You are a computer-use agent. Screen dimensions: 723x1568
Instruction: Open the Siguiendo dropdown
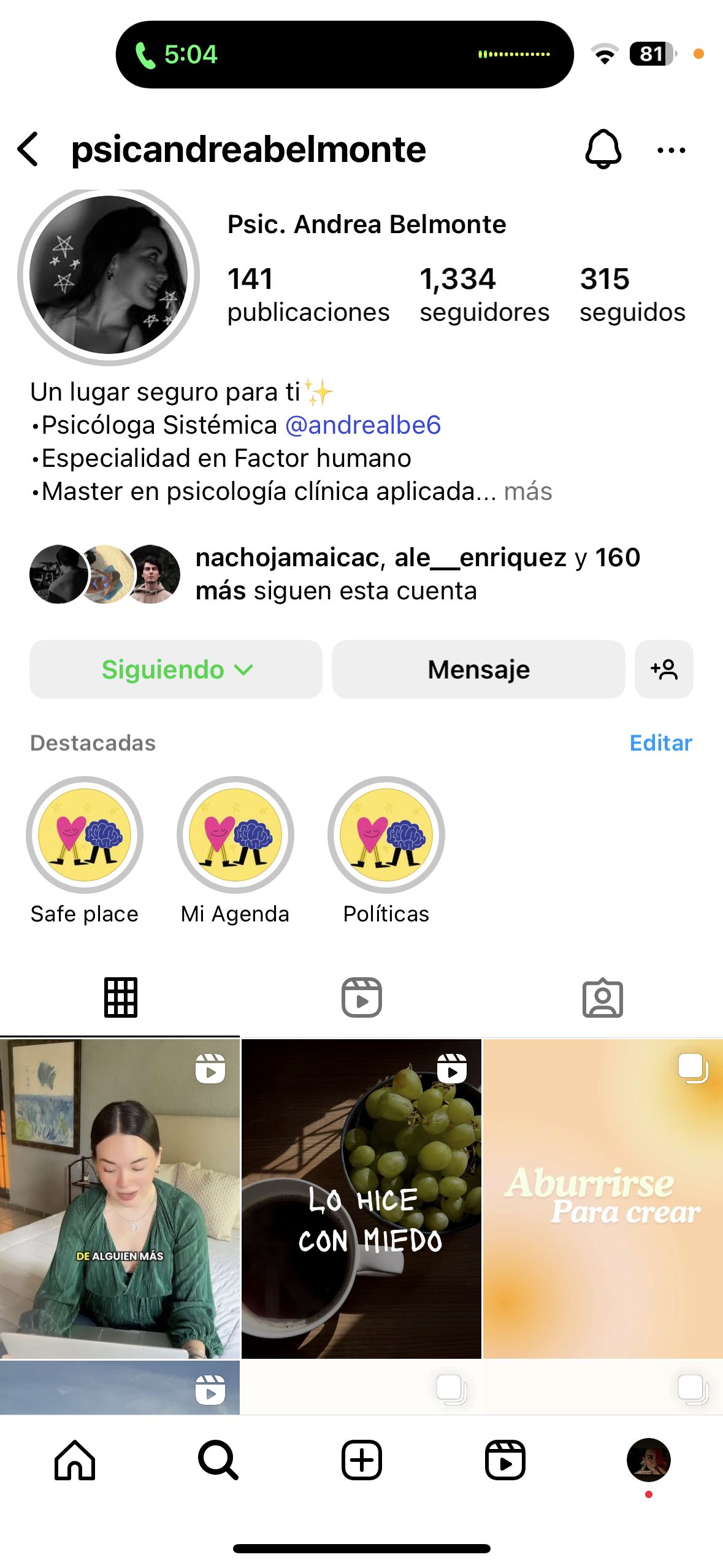point(176,669)
